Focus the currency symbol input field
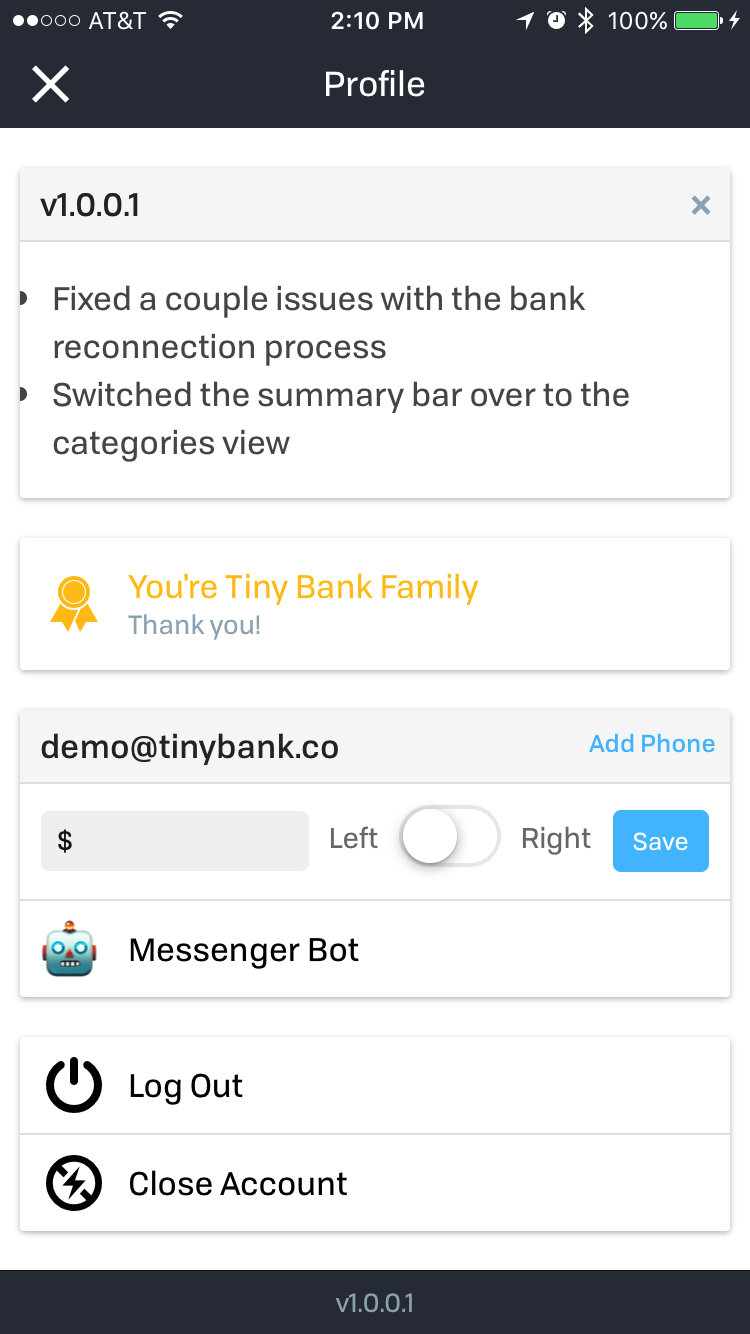This screenshot has width=750, height=1334. [175, 841]
